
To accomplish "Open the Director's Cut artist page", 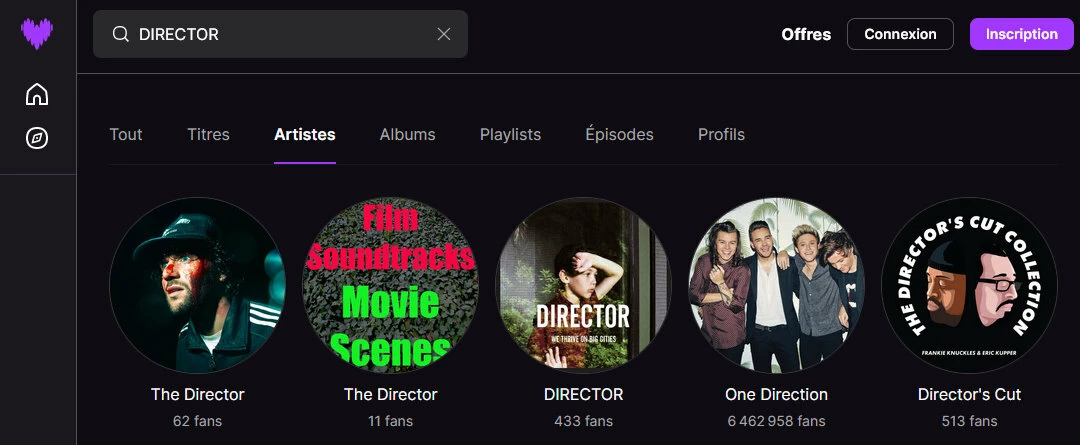I will click(969, 285).
